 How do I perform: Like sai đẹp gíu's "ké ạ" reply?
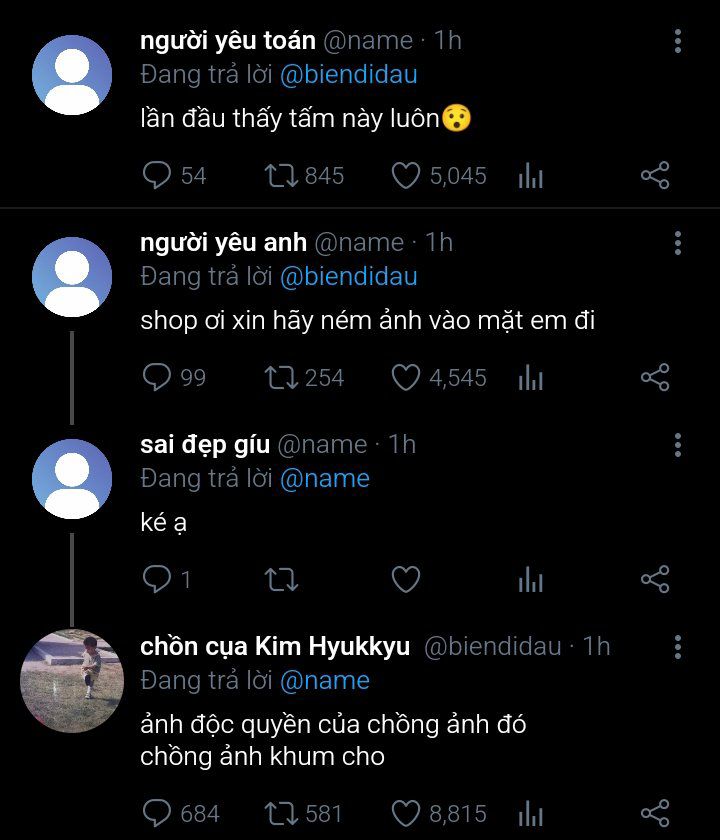405,579
